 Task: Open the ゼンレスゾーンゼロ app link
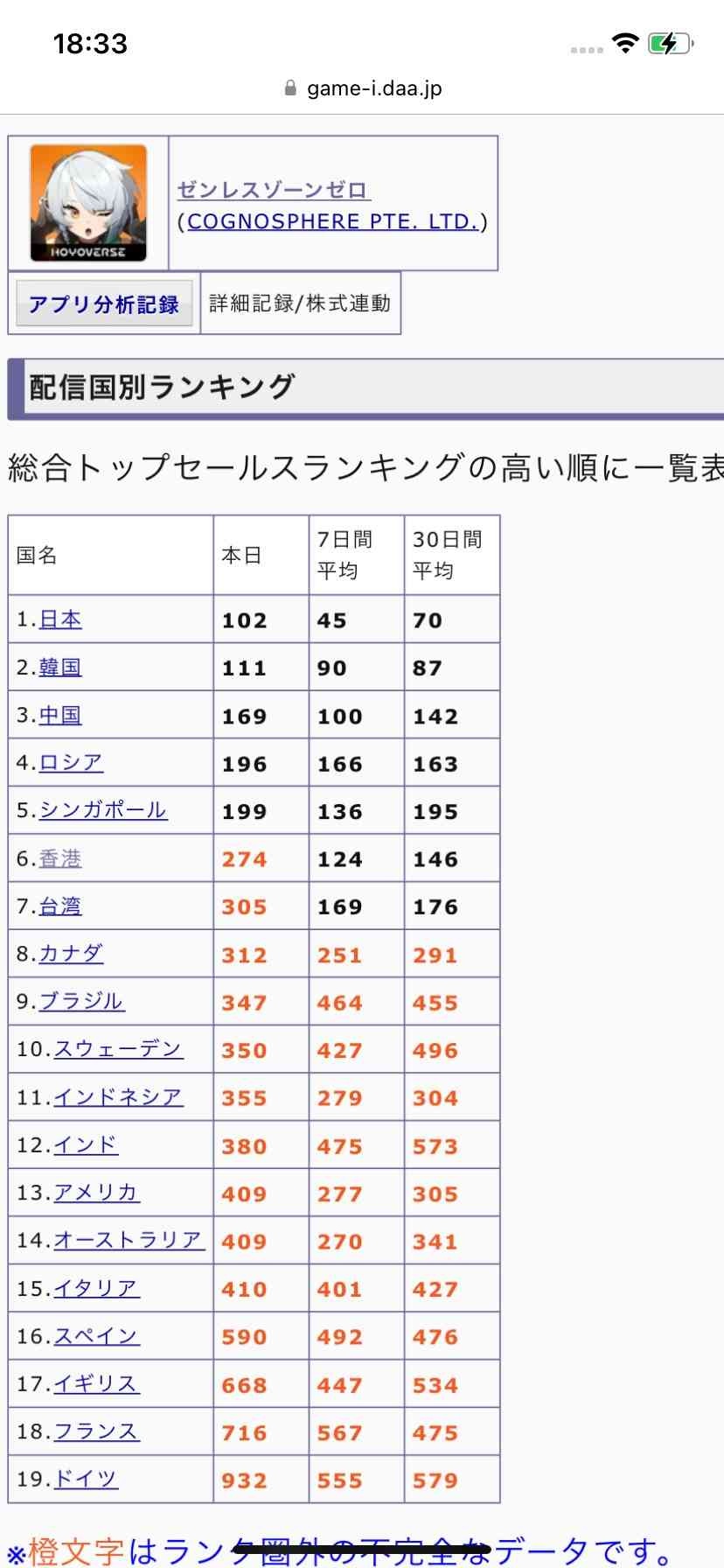point(274,190)
